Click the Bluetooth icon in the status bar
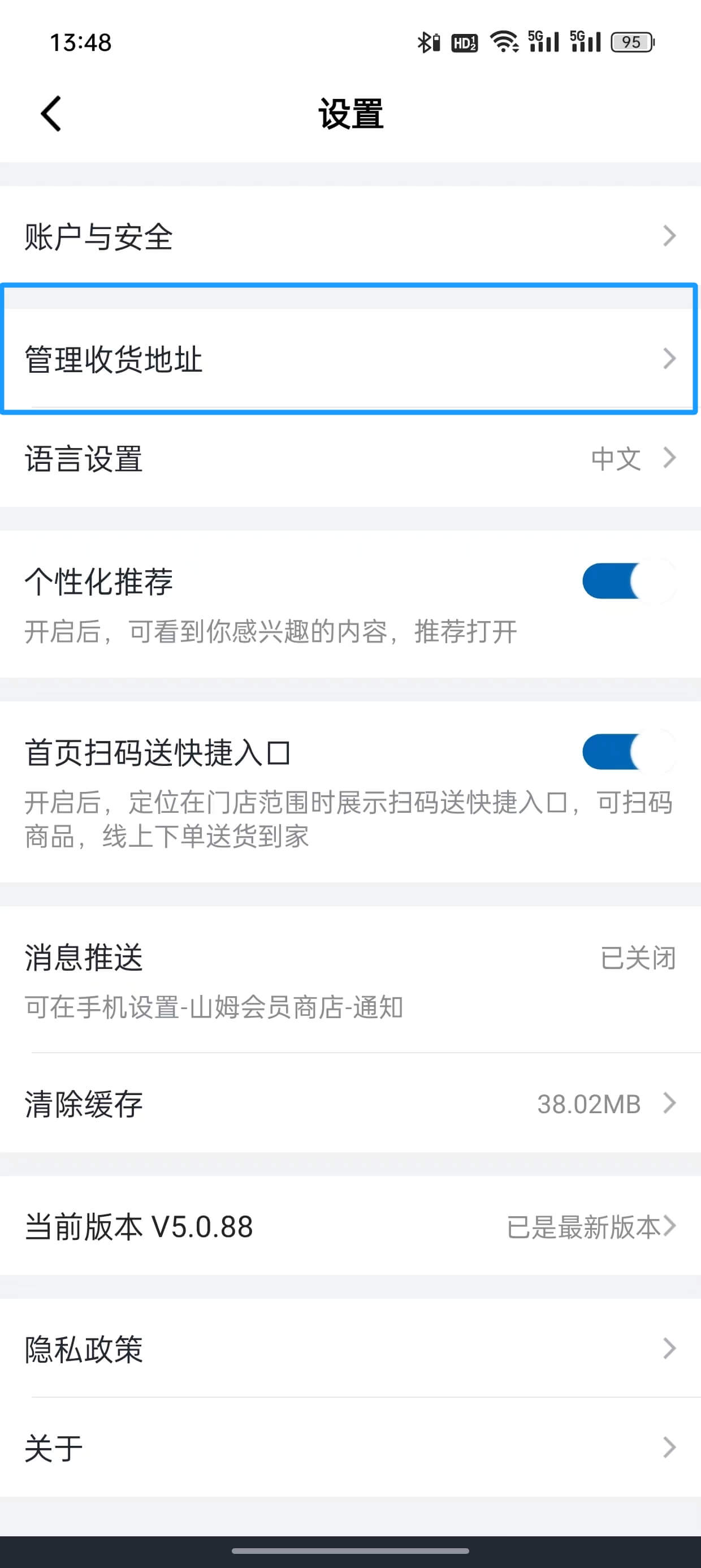The height and width of the screenshot is (1568, 701). 426,41
